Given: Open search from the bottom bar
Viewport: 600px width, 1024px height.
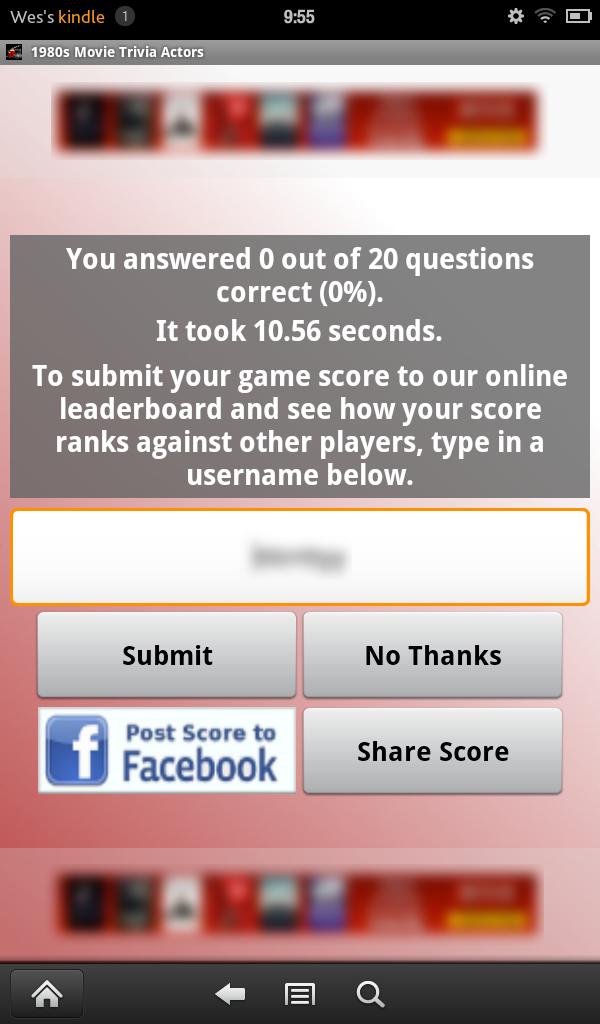Looking at the screenshot, I should pos(369,993).
